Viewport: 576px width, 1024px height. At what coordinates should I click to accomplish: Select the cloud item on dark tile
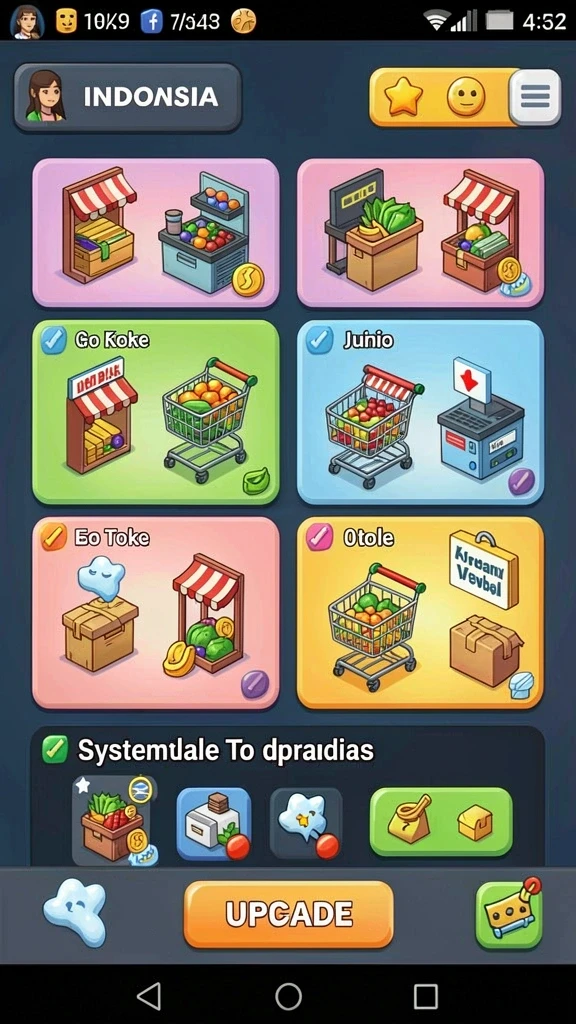(306, 822)
